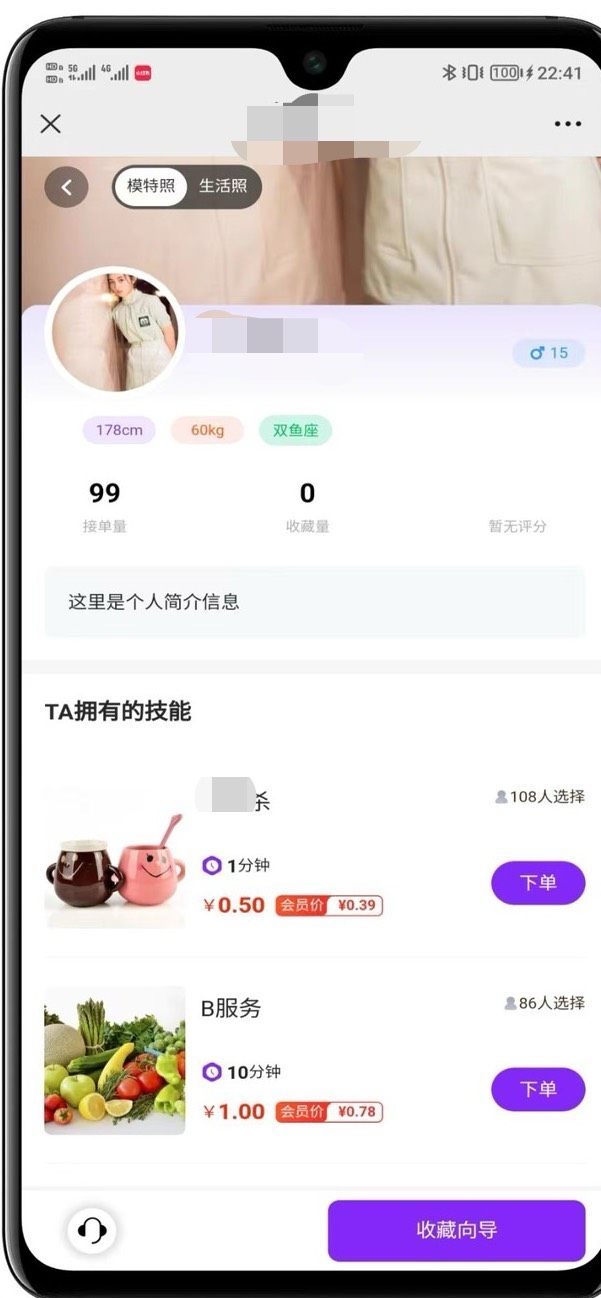Viewport: 601px width, 1298px height.
Task: Open the three-dot overflow menu
Action: pos(567,124)
